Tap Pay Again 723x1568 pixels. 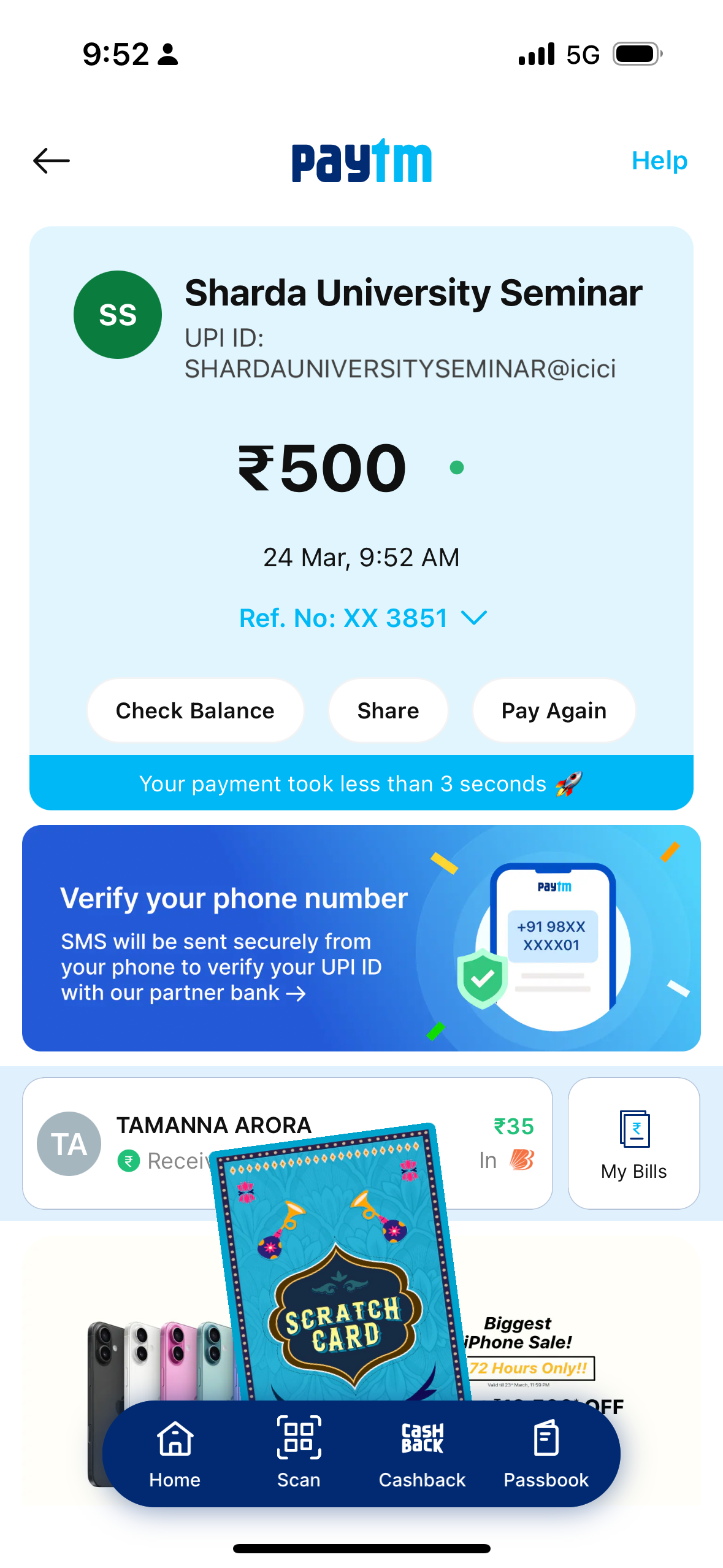point(554,710)
